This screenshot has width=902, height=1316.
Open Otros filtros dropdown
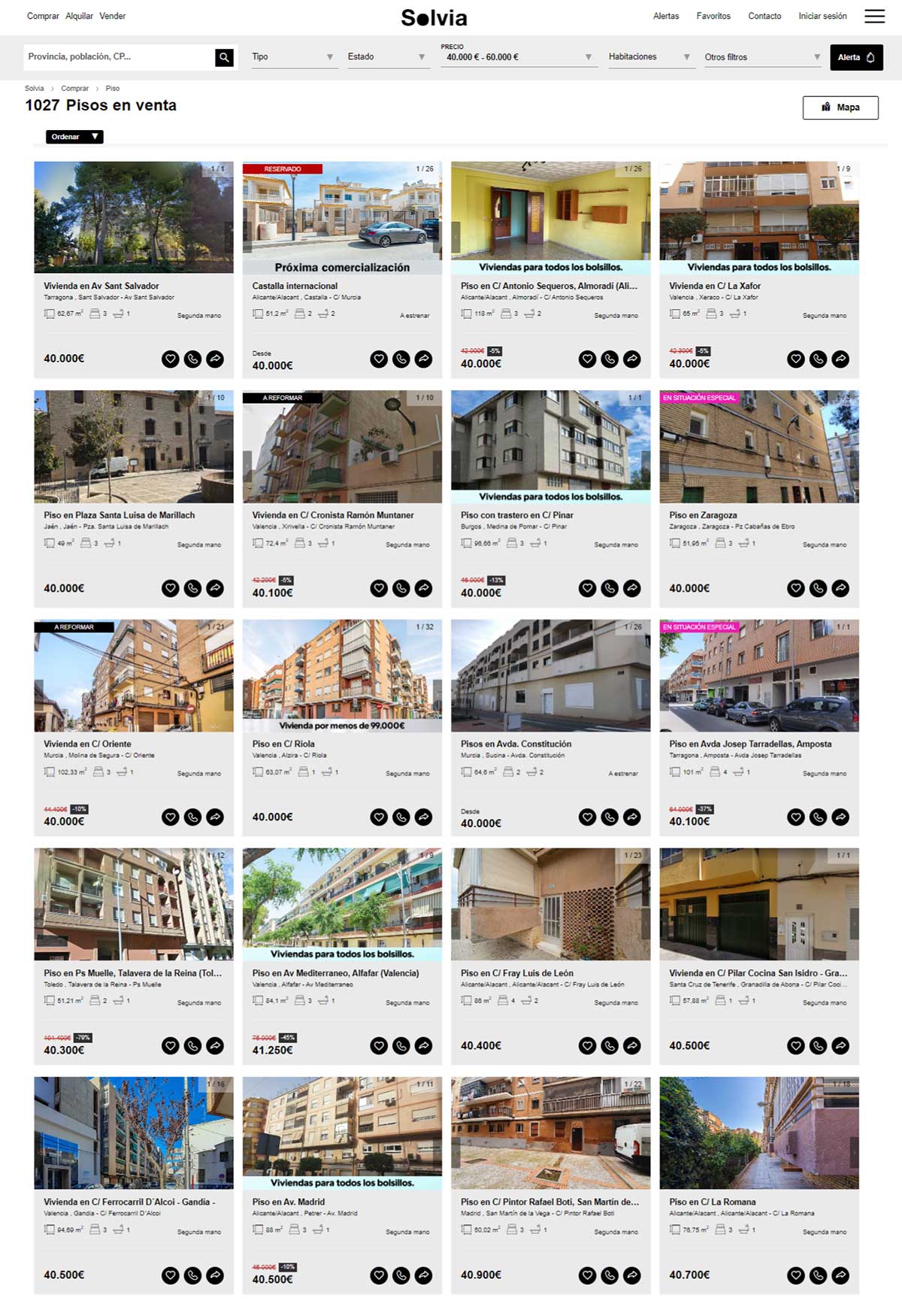(x=762, y=57)
